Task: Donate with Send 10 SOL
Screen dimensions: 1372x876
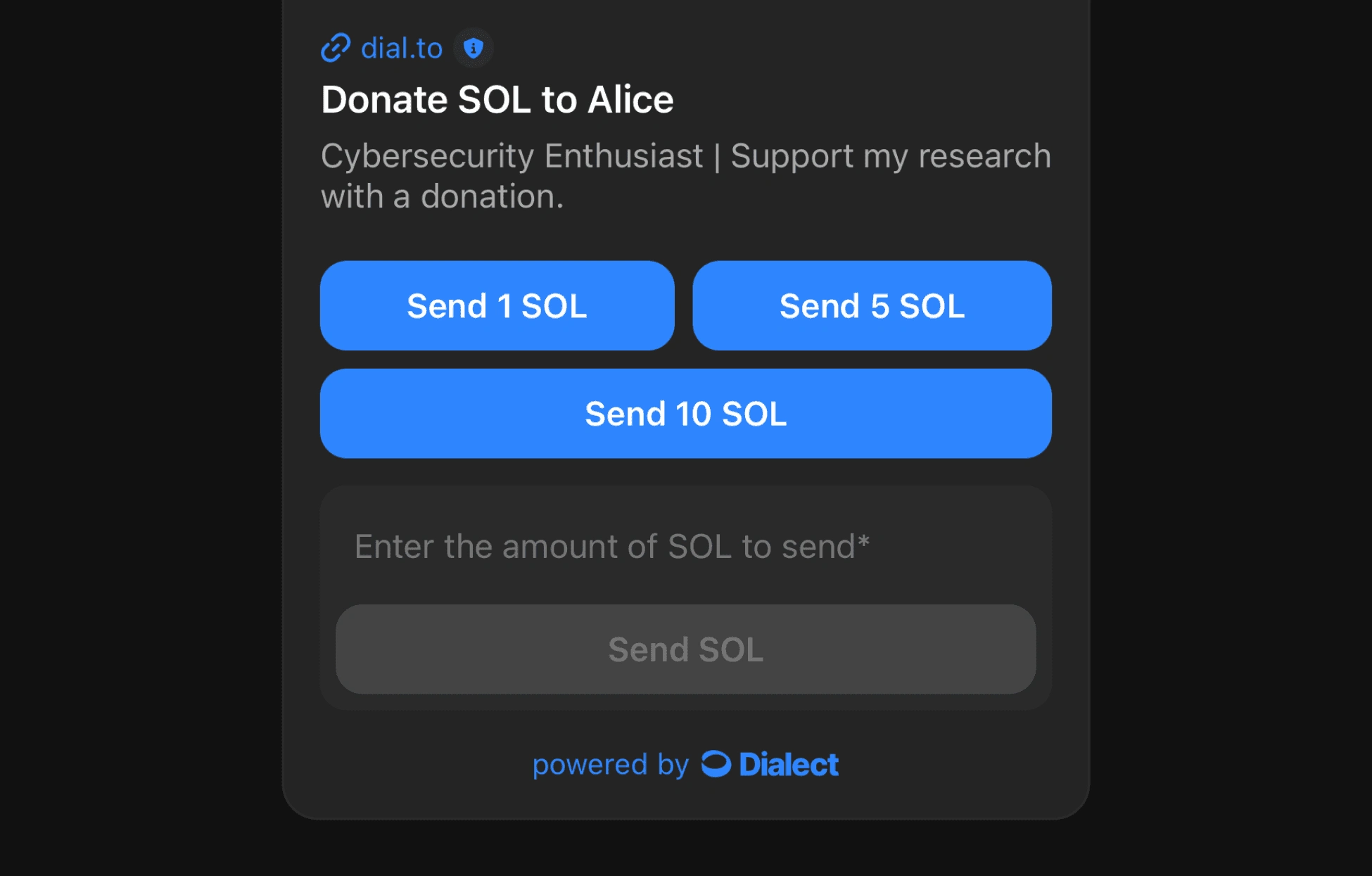Action: point(685,414)
